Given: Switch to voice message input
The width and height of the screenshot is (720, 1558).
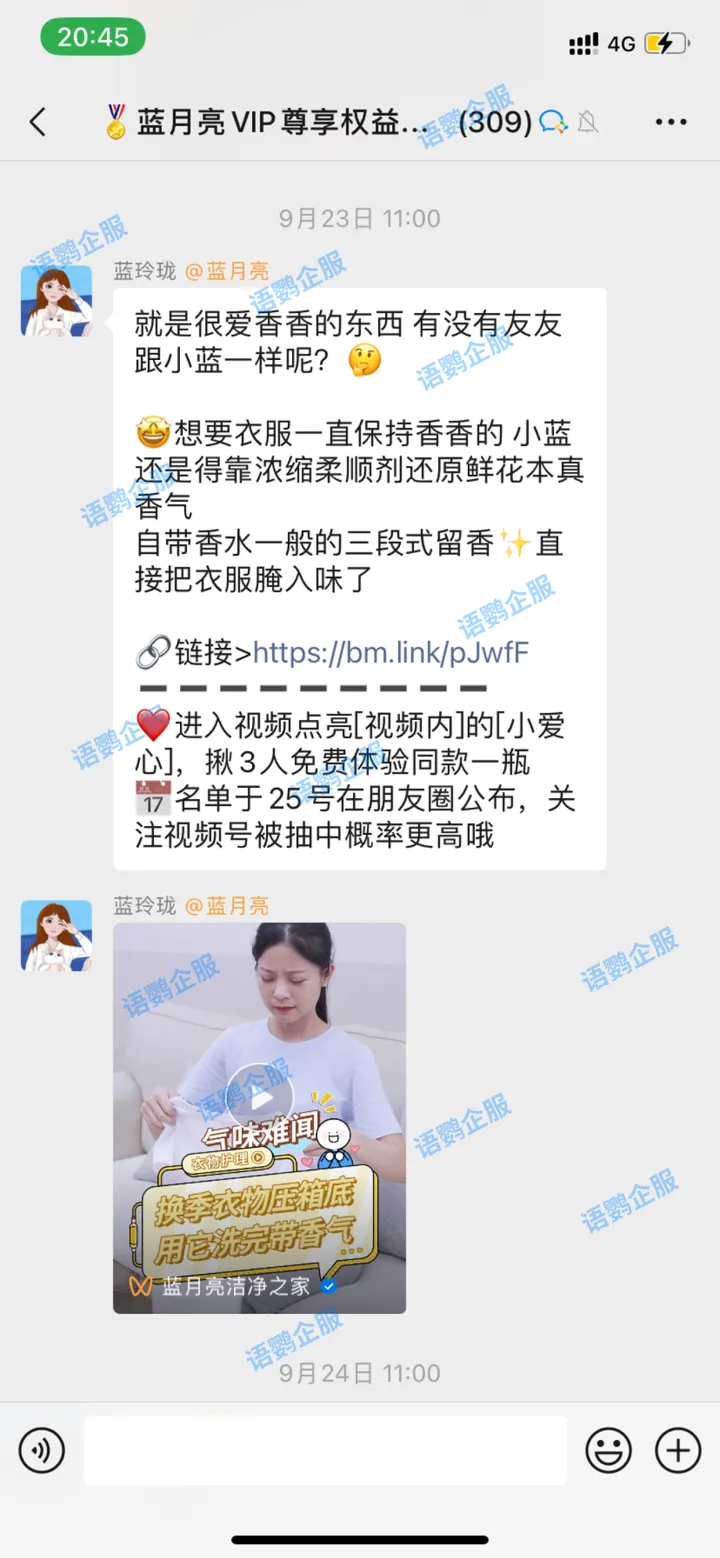Looking at the screenshot, I should (42, 1450).
